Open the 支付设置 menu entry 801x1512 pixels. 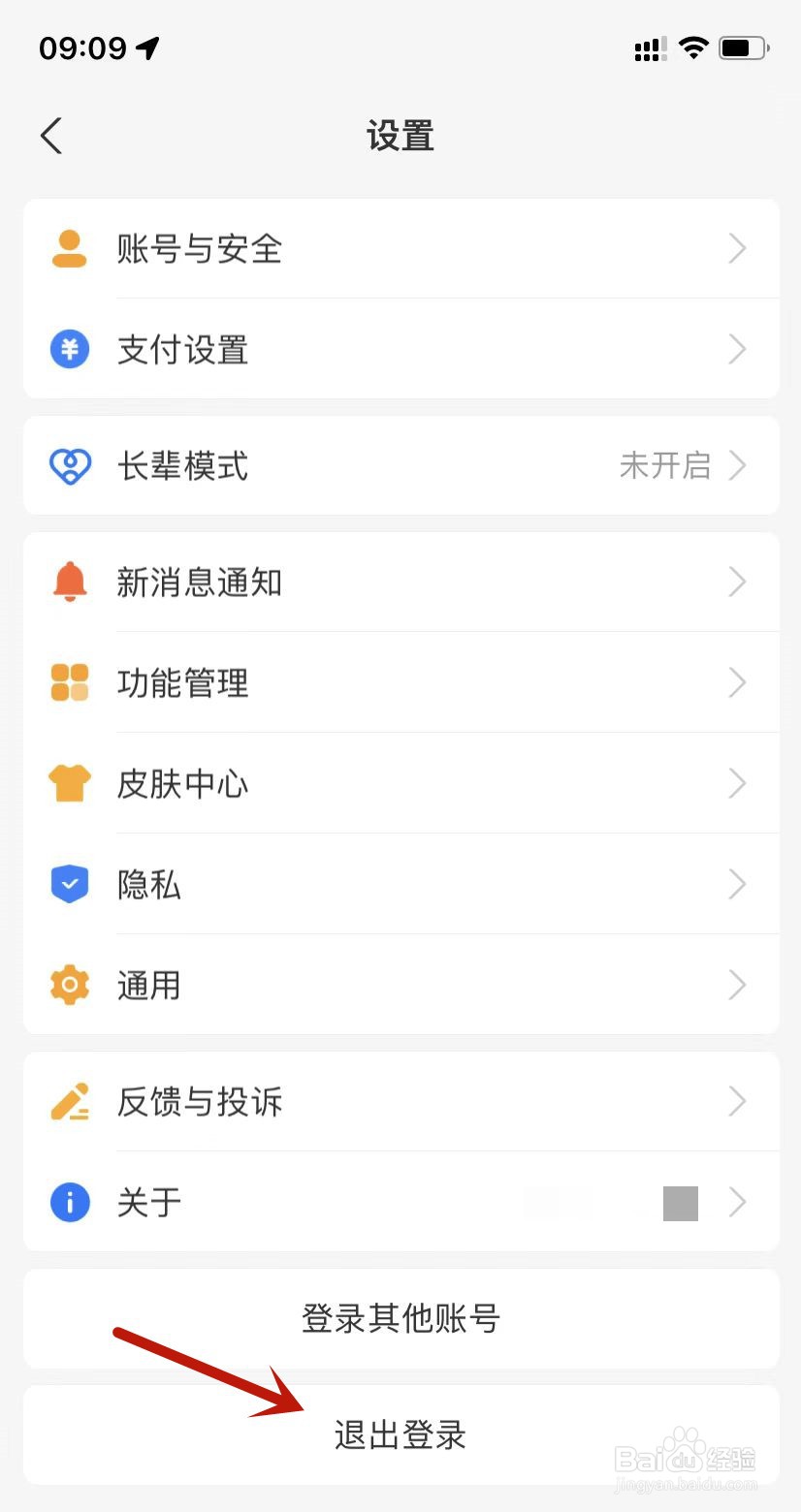click(x=400, y=349)
